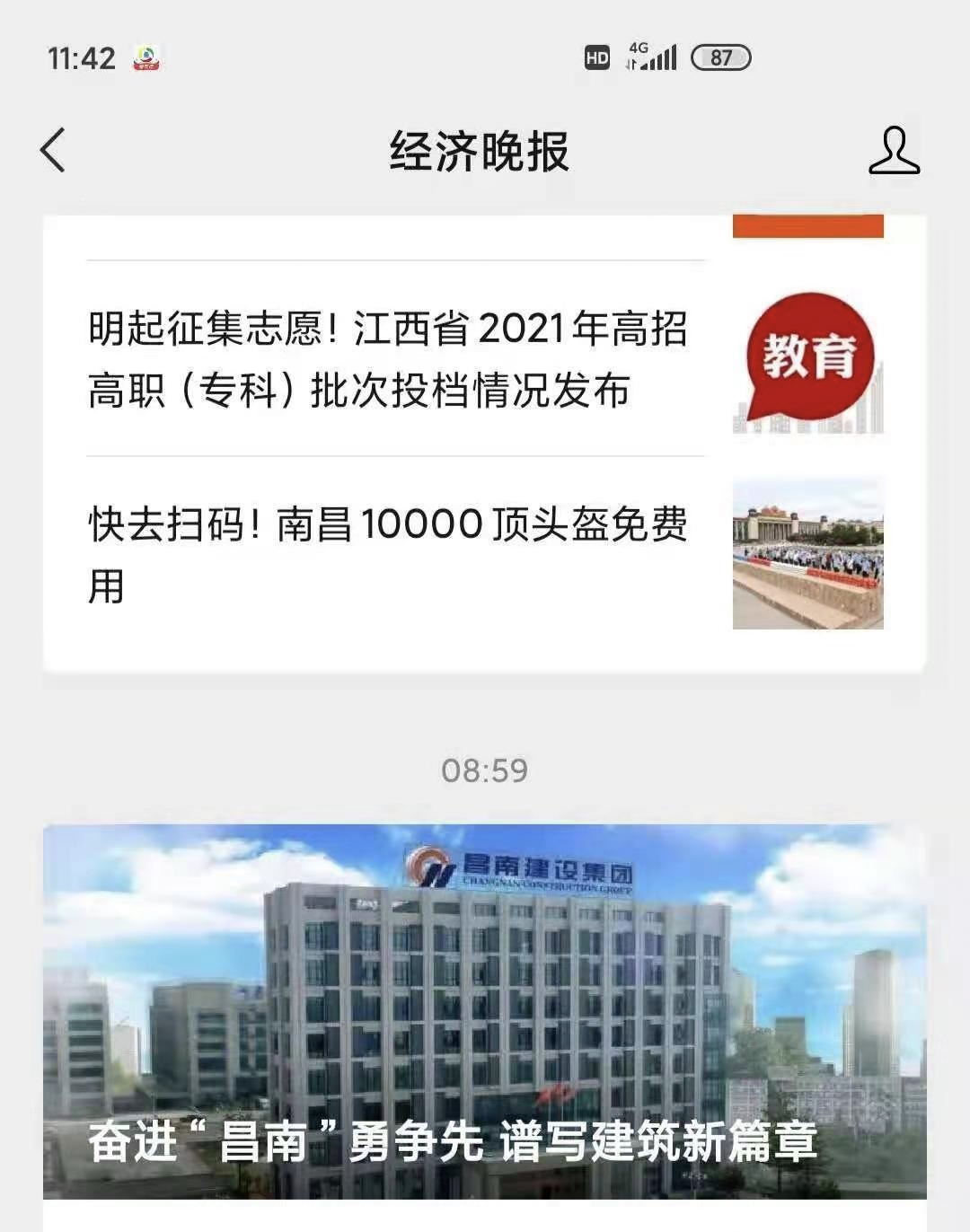Image resolution: width=970 pixels, height=1232 pixels.
Task: Open the account profile icon
Action: pyautogui.click(x=894, y=150)
